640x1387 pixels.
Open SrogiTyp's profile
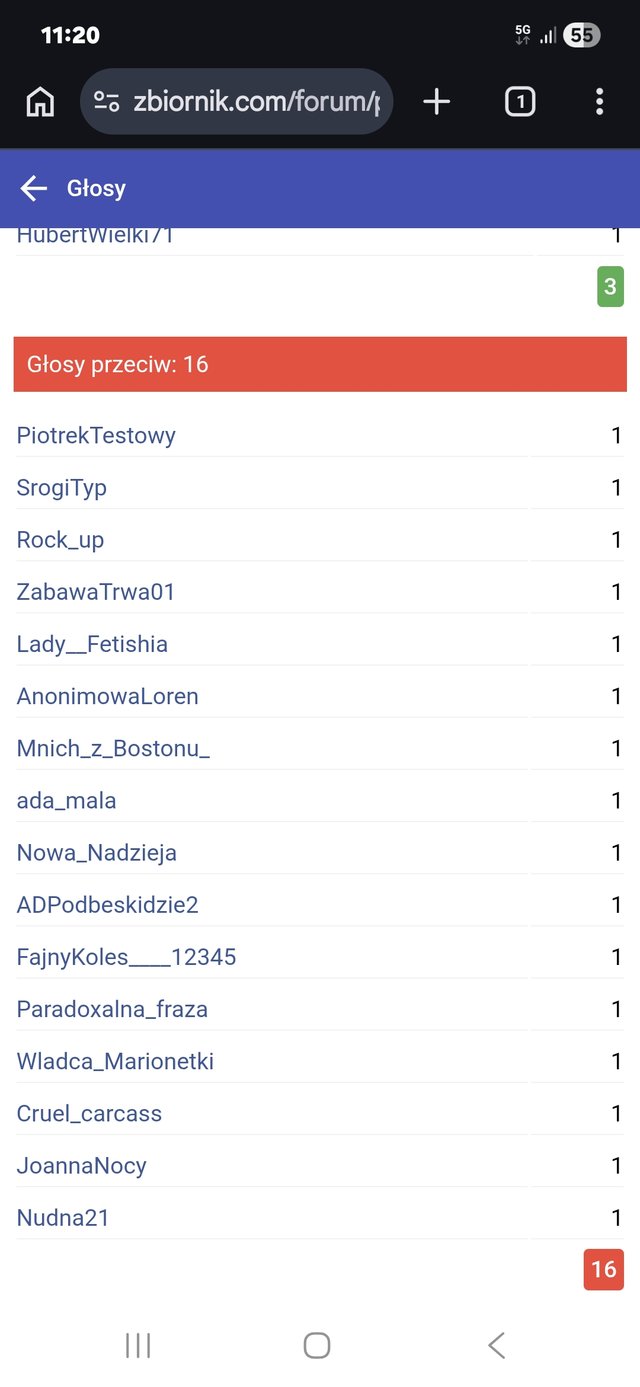62,488
